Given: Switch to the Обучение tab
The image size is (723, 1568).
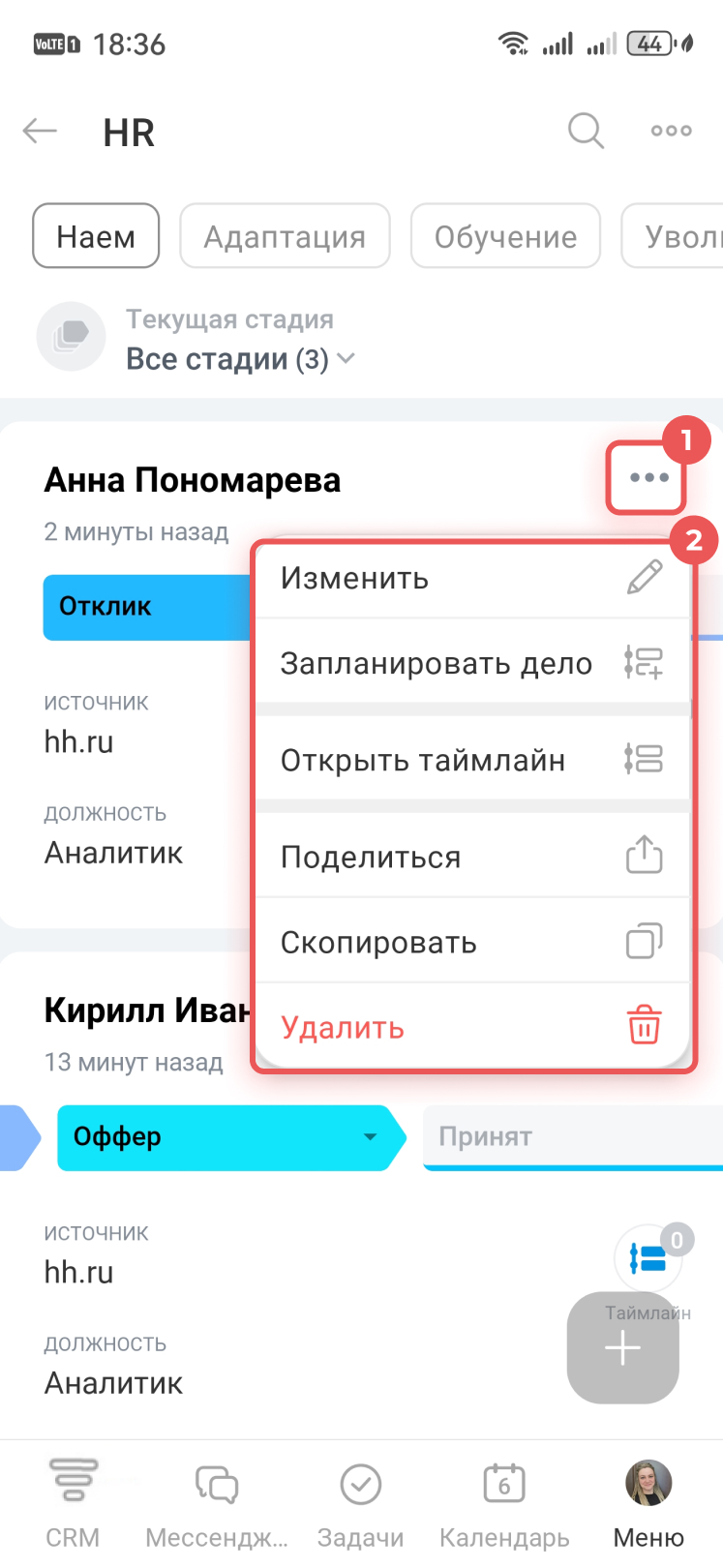Looking at the screenshot, I should point(505,236).
